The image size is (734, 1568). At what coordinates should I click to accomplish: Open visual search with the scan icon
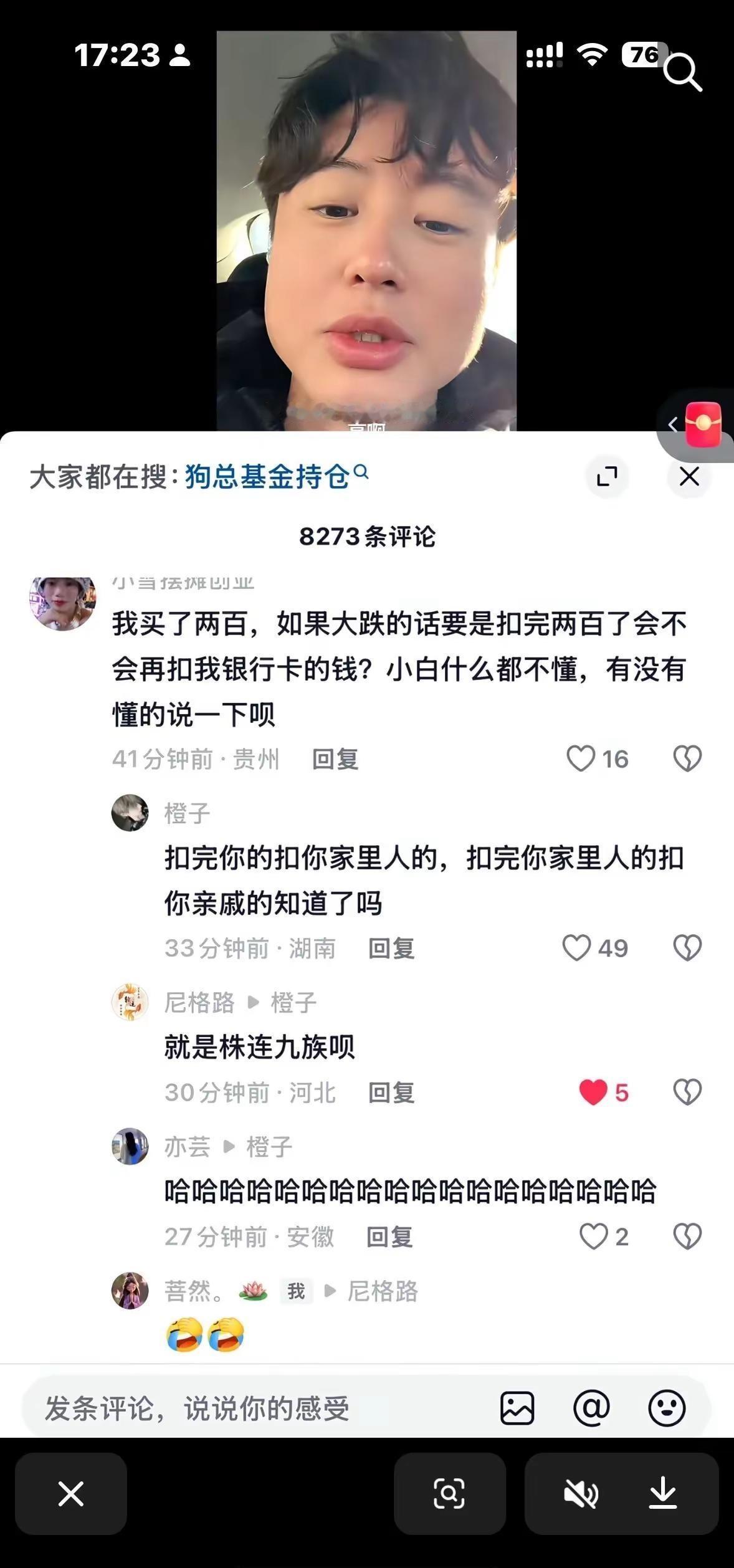pyautogui.click(x=450, y=1494)
